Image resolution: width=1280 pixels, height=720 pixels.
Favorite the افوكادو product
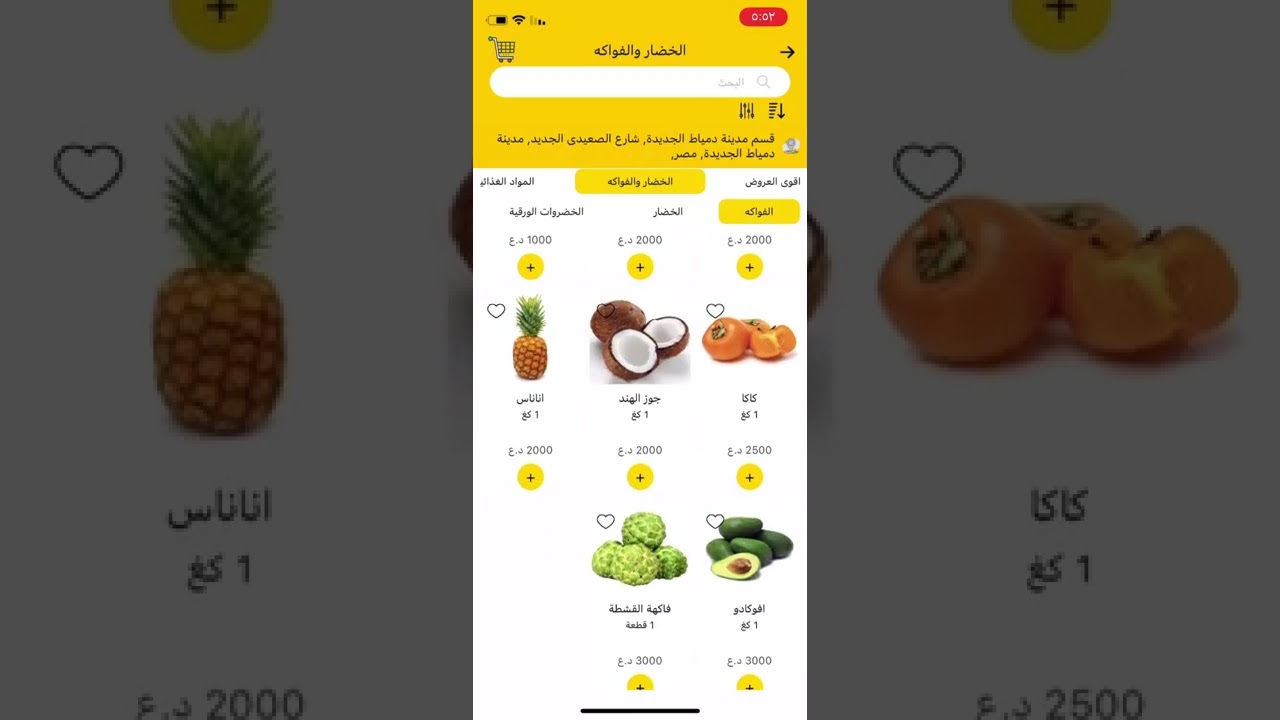coord(715,521)
